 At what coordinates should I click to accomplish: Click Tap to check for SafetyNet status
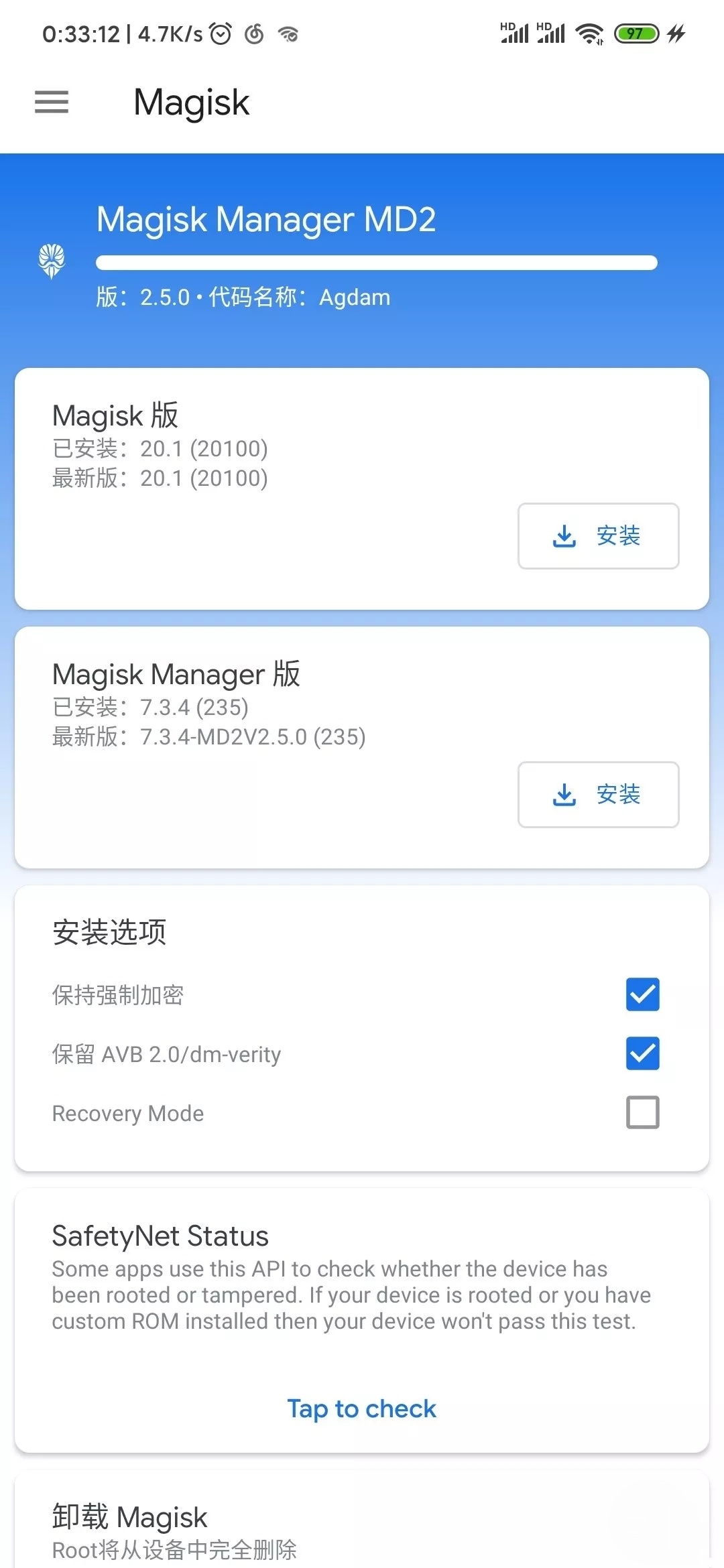(361, 1409)
